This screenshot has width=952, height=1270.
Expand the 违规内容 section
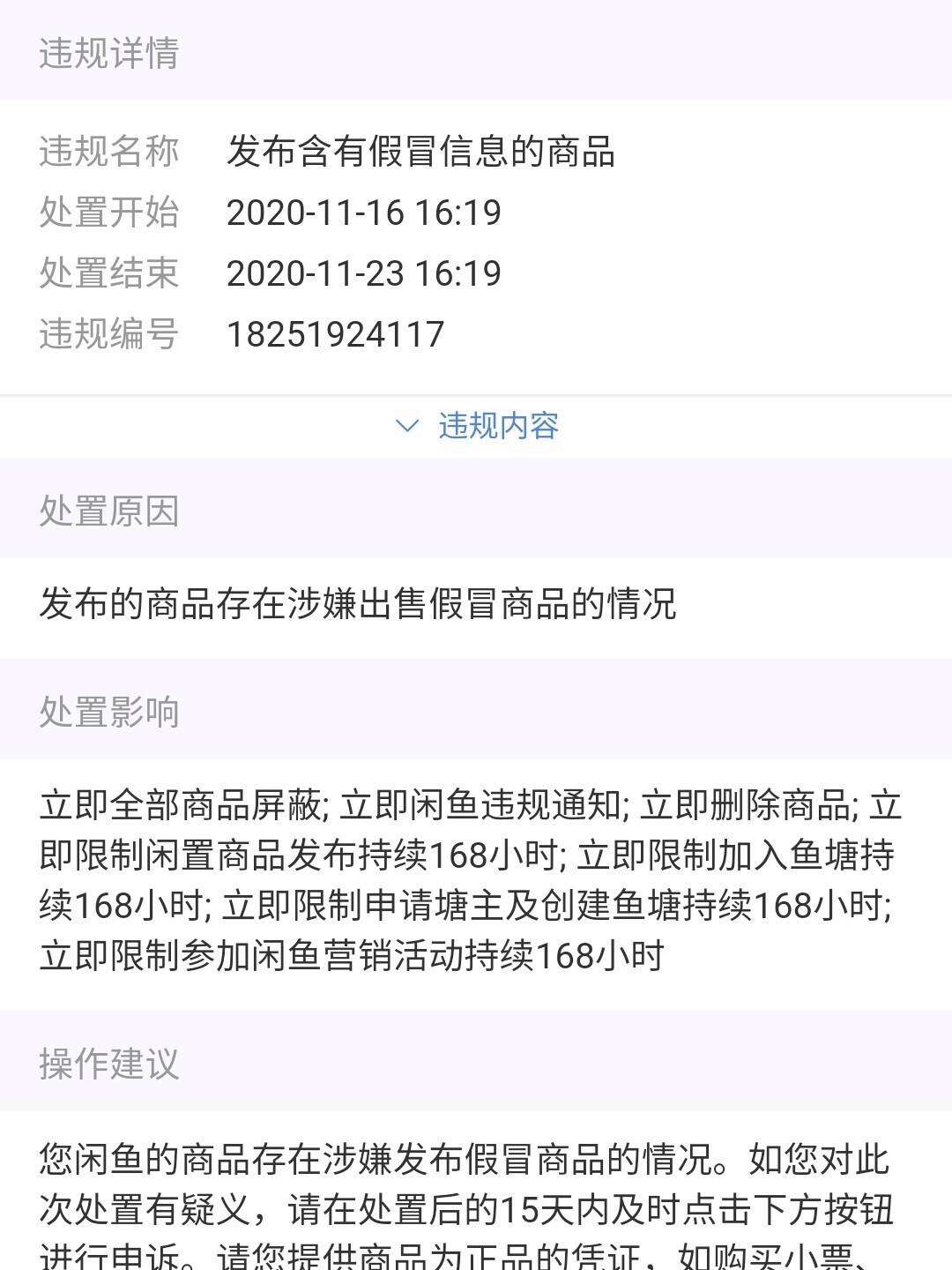[478, 426]
